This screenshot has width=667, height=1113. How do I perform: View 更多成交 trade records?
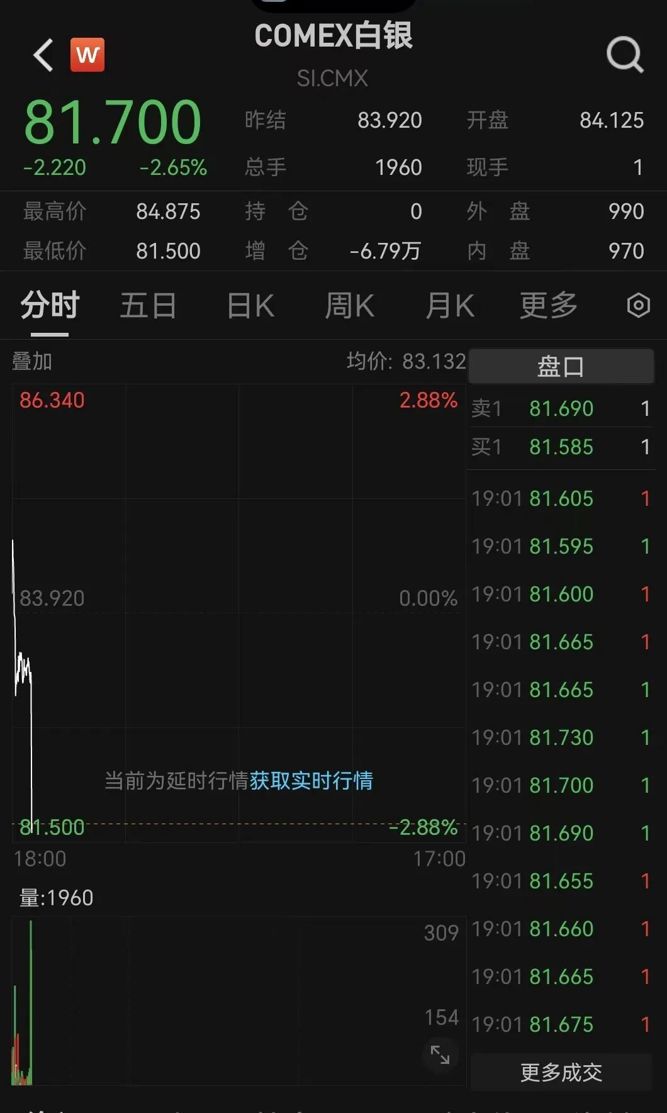pyautogui.click(x=560, y=1072)
